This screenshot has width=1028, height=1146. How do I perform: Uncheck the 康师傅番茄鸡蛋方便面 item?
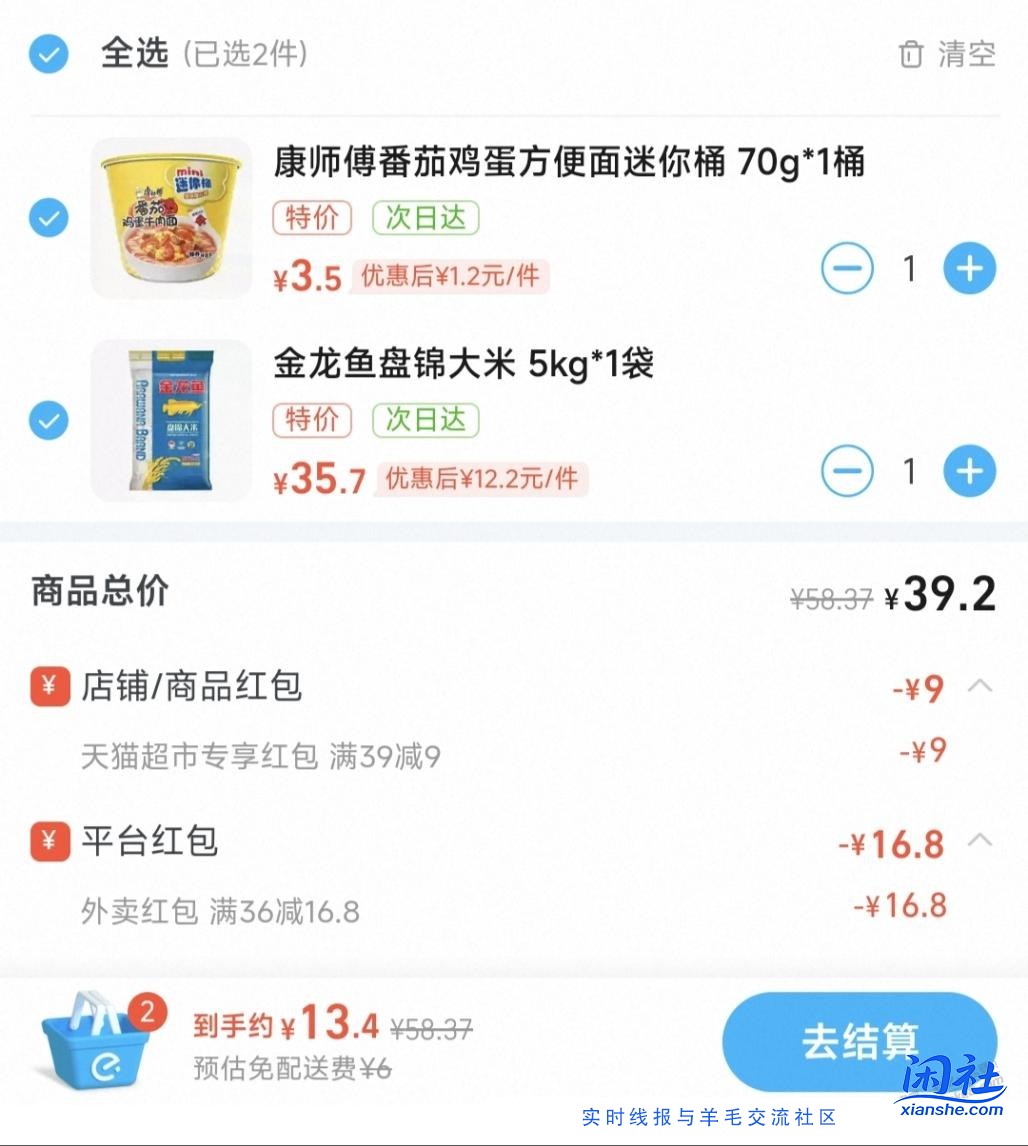click(x=47, y=217)
